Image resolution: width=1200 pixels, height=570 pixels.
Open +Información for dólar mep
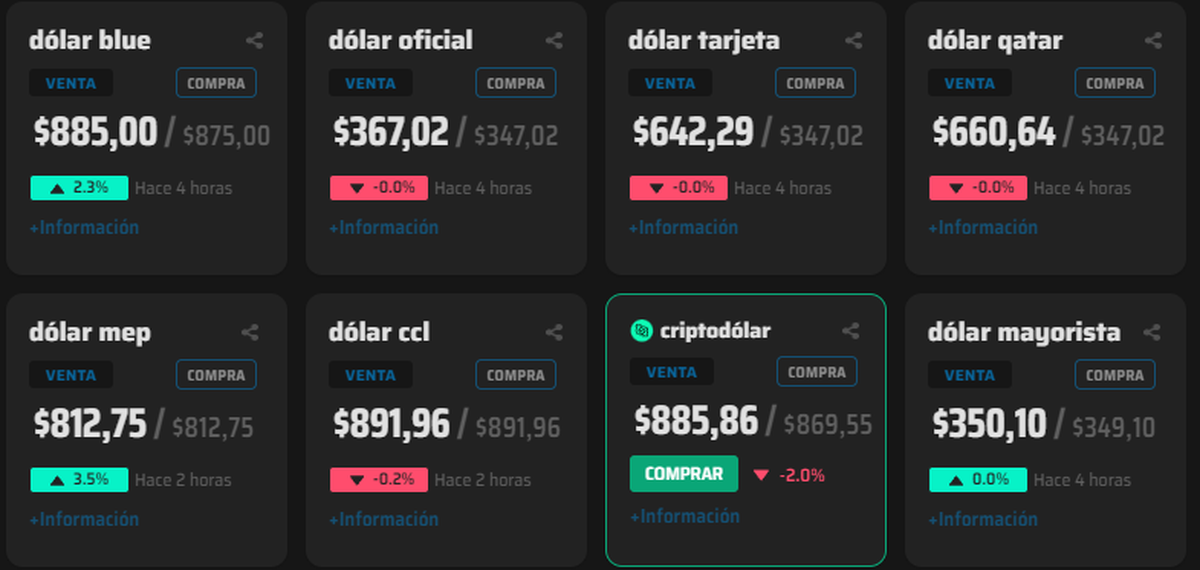click(84, 519)
